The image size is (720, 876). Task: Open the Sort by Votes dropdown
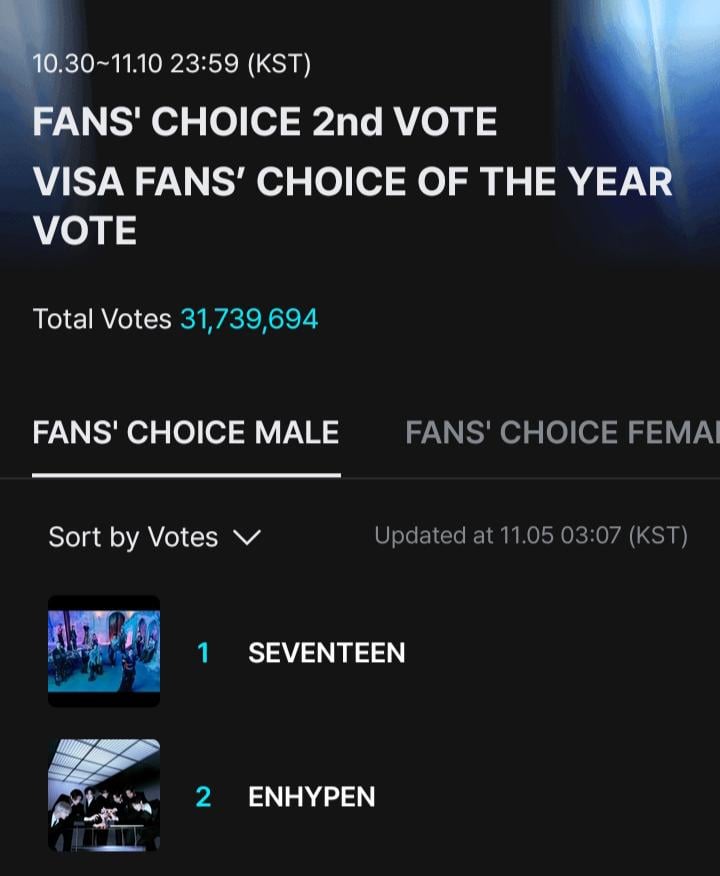pyautogui.click(x=154, y=537)
